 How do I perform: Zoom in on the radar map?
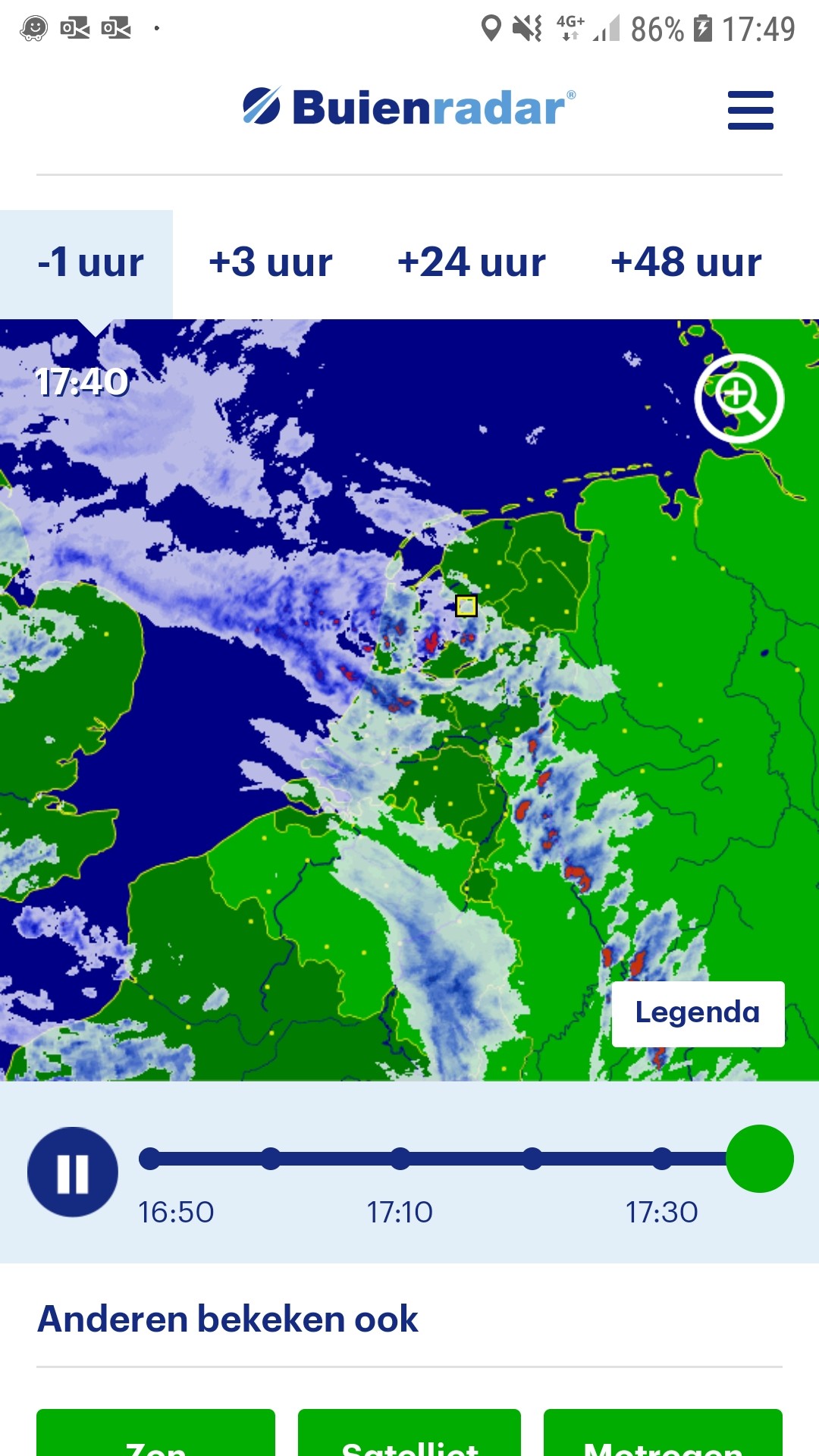tap(739, 398)
